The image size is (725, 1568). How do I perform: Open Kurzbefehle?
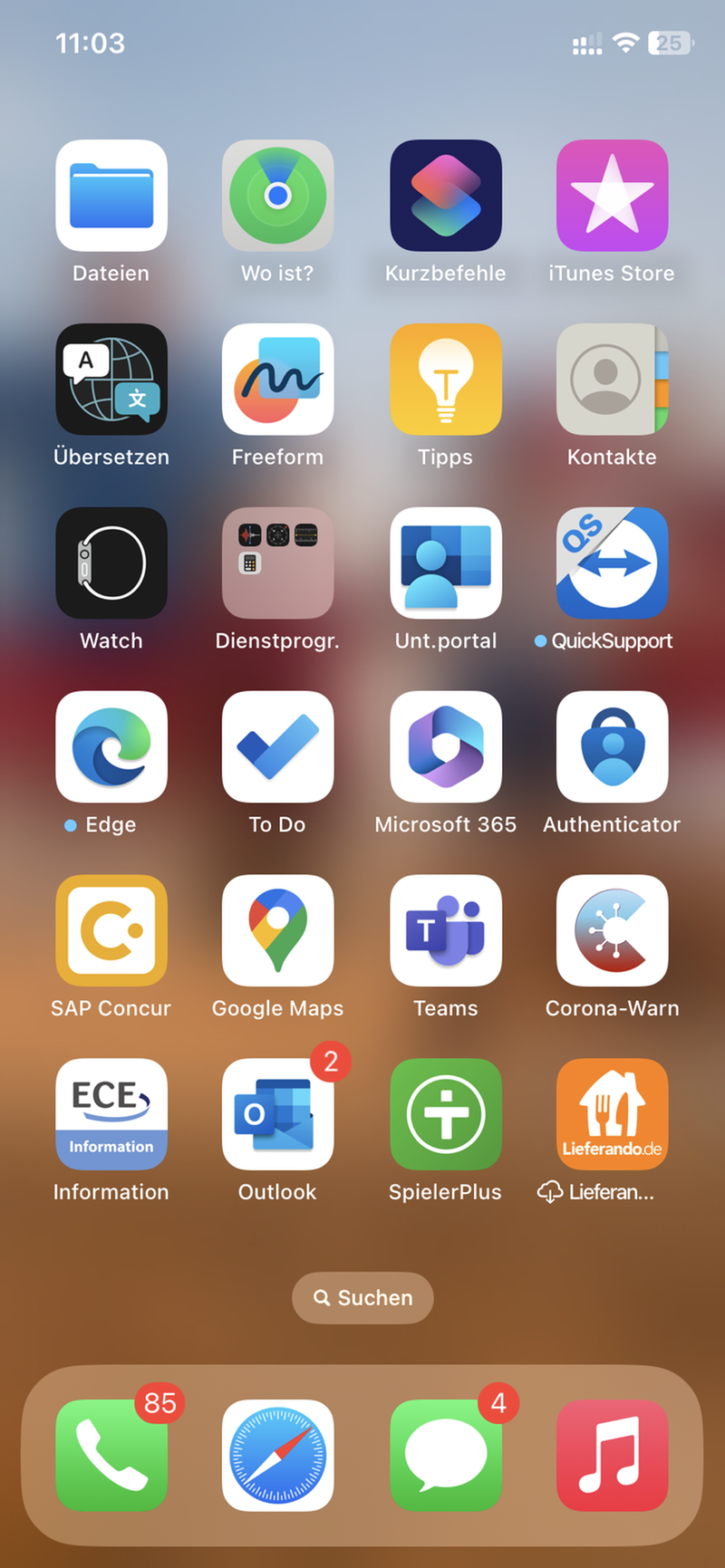(x=445, y=196)
